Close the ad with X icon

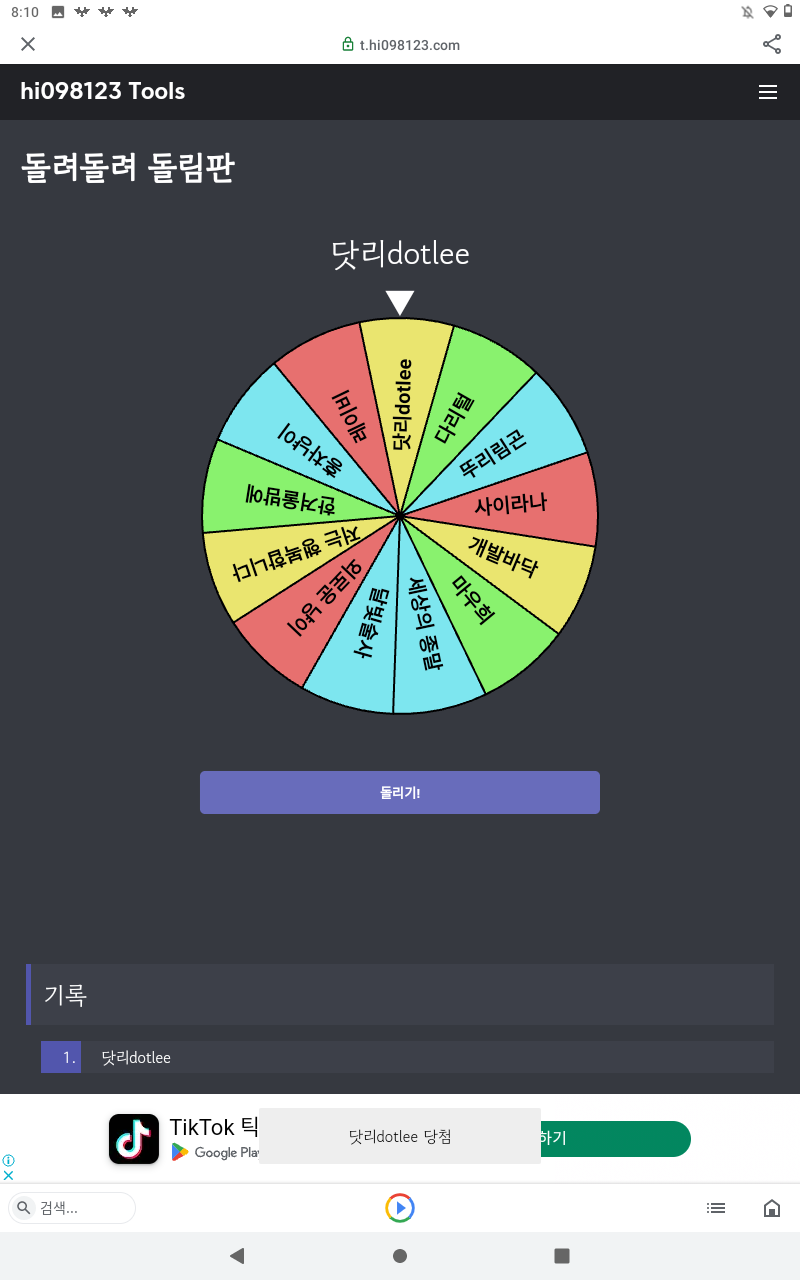pos(9,1175)
